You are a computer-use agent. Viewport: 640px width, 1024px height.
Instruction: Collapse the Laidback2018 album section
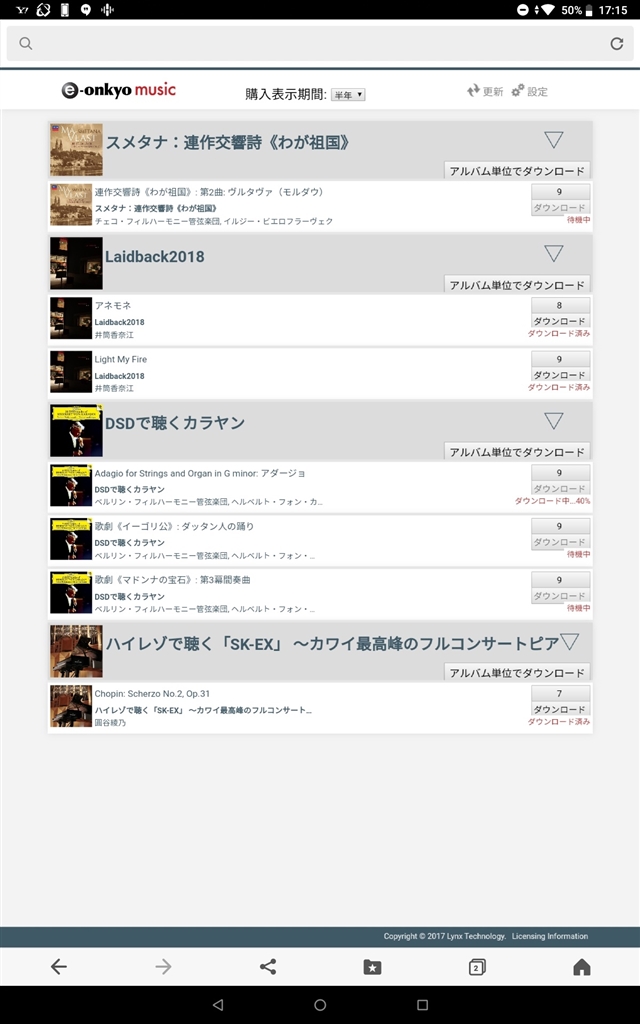point(553,253)
